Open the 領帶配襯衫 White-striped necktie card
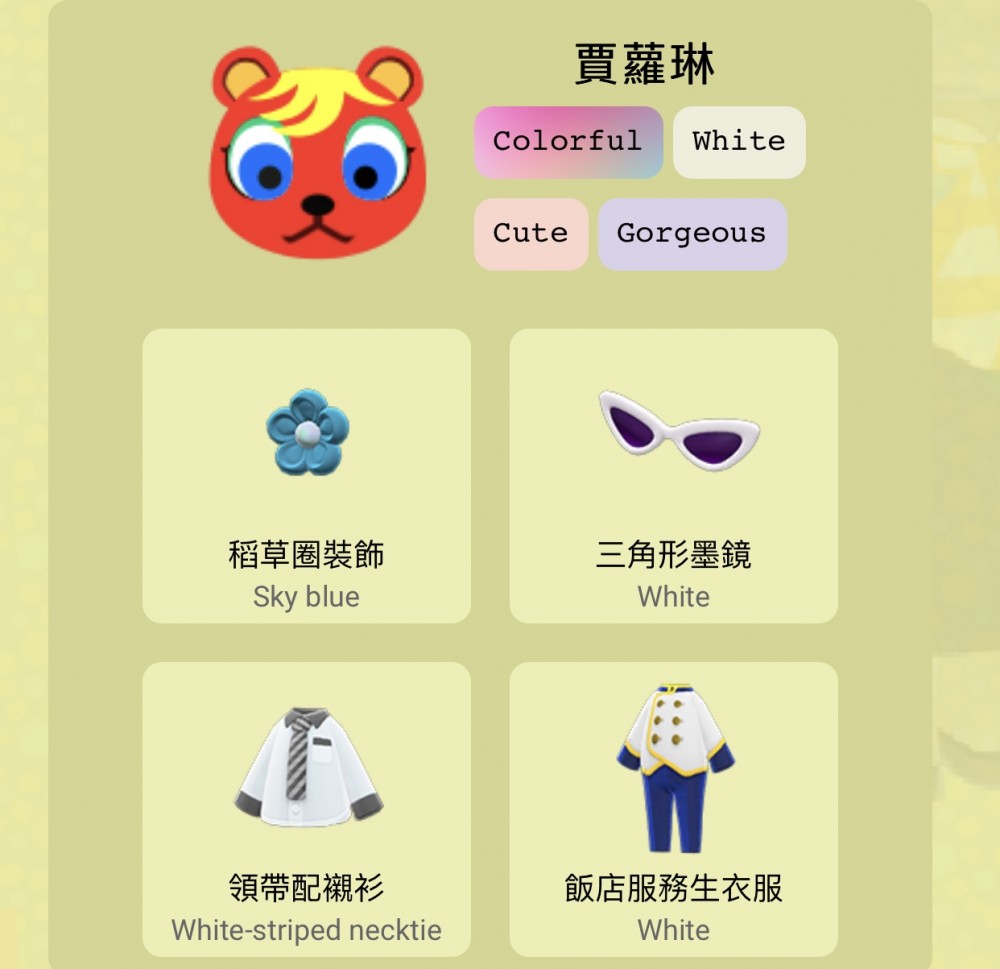This screenshot has width=1000, height=969. (x=306, y=808)
